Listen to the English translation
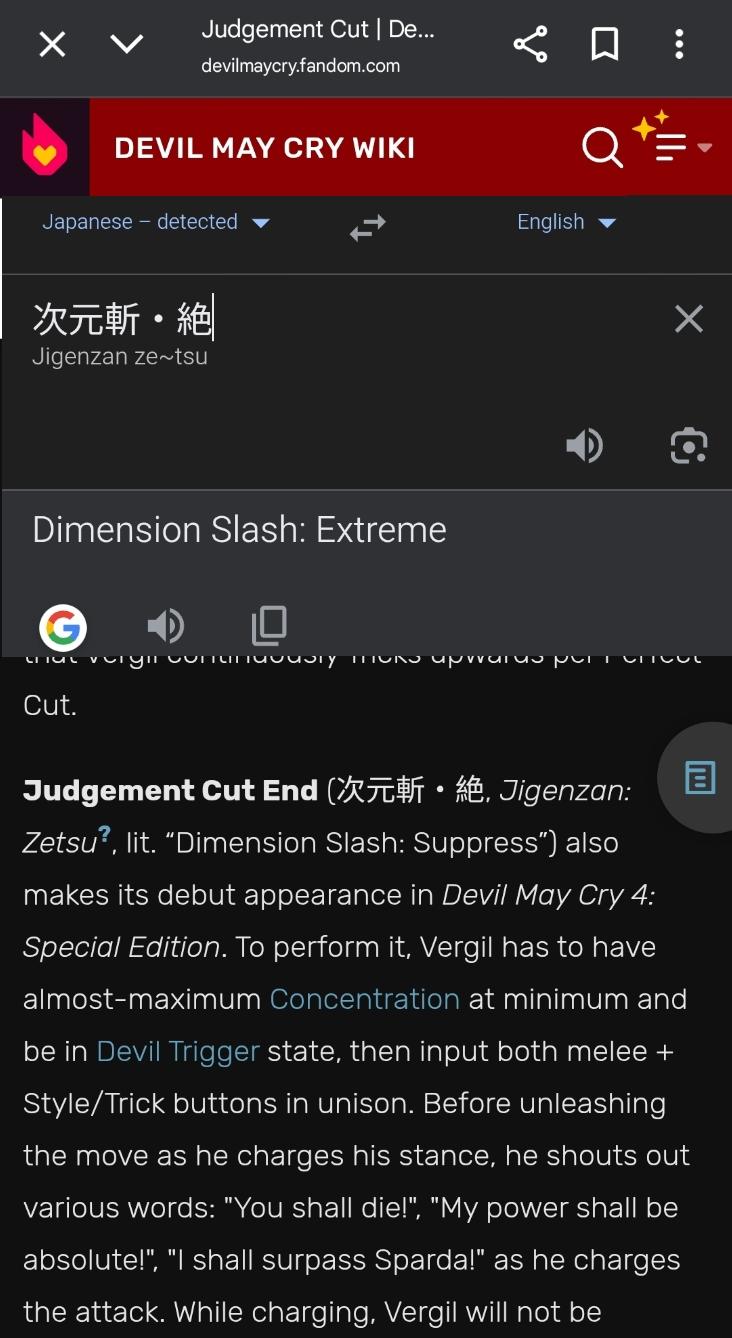 (166, 627)
